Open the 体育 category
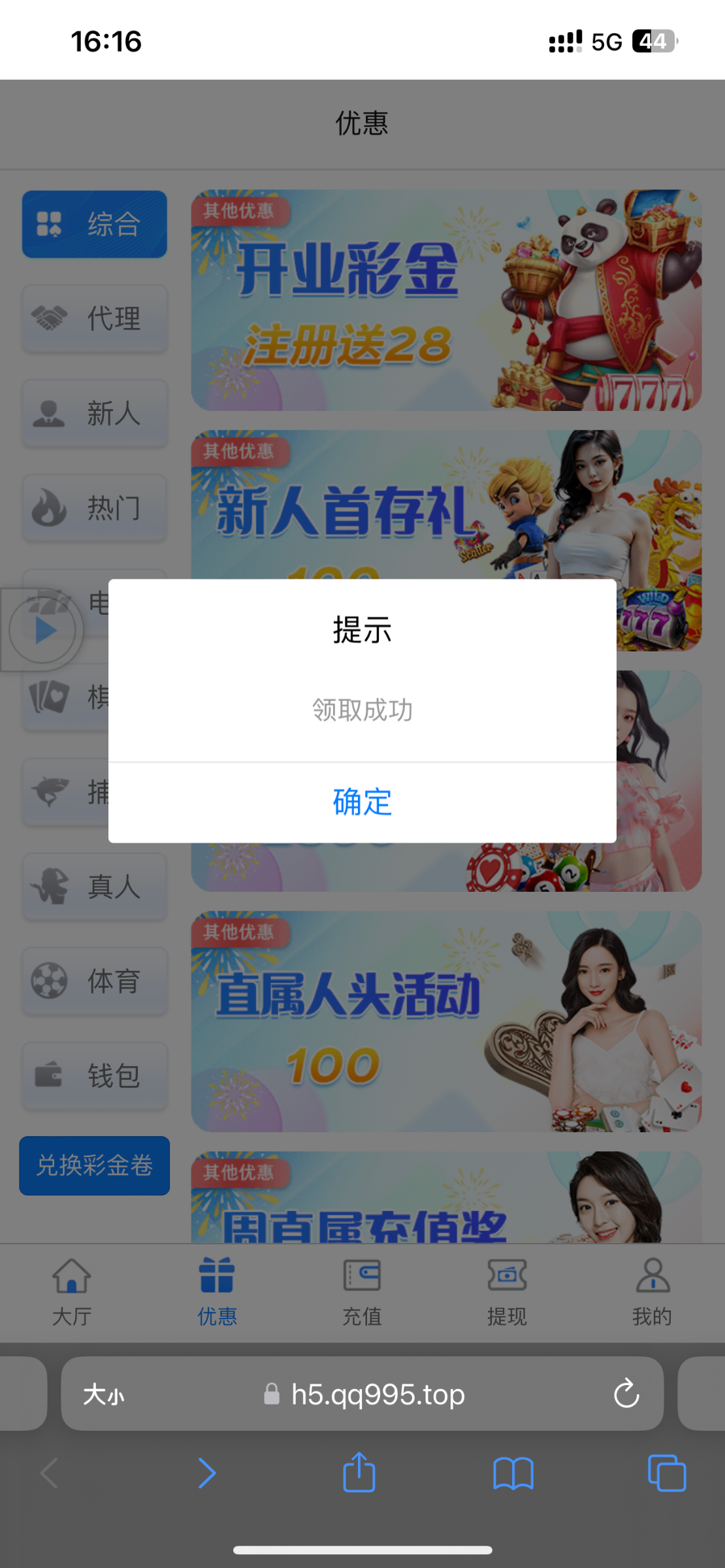This screenshot has width=725, height=1568. coord(95,981)
